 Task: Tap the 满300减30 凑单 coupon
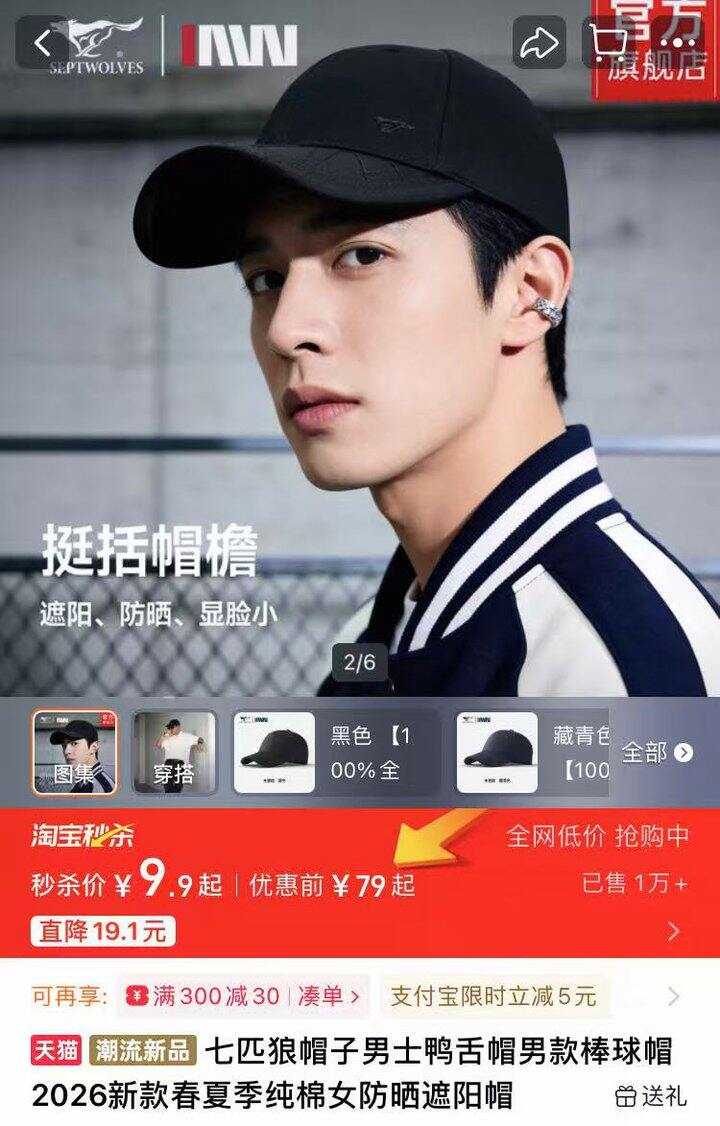(x=243, y=996)
